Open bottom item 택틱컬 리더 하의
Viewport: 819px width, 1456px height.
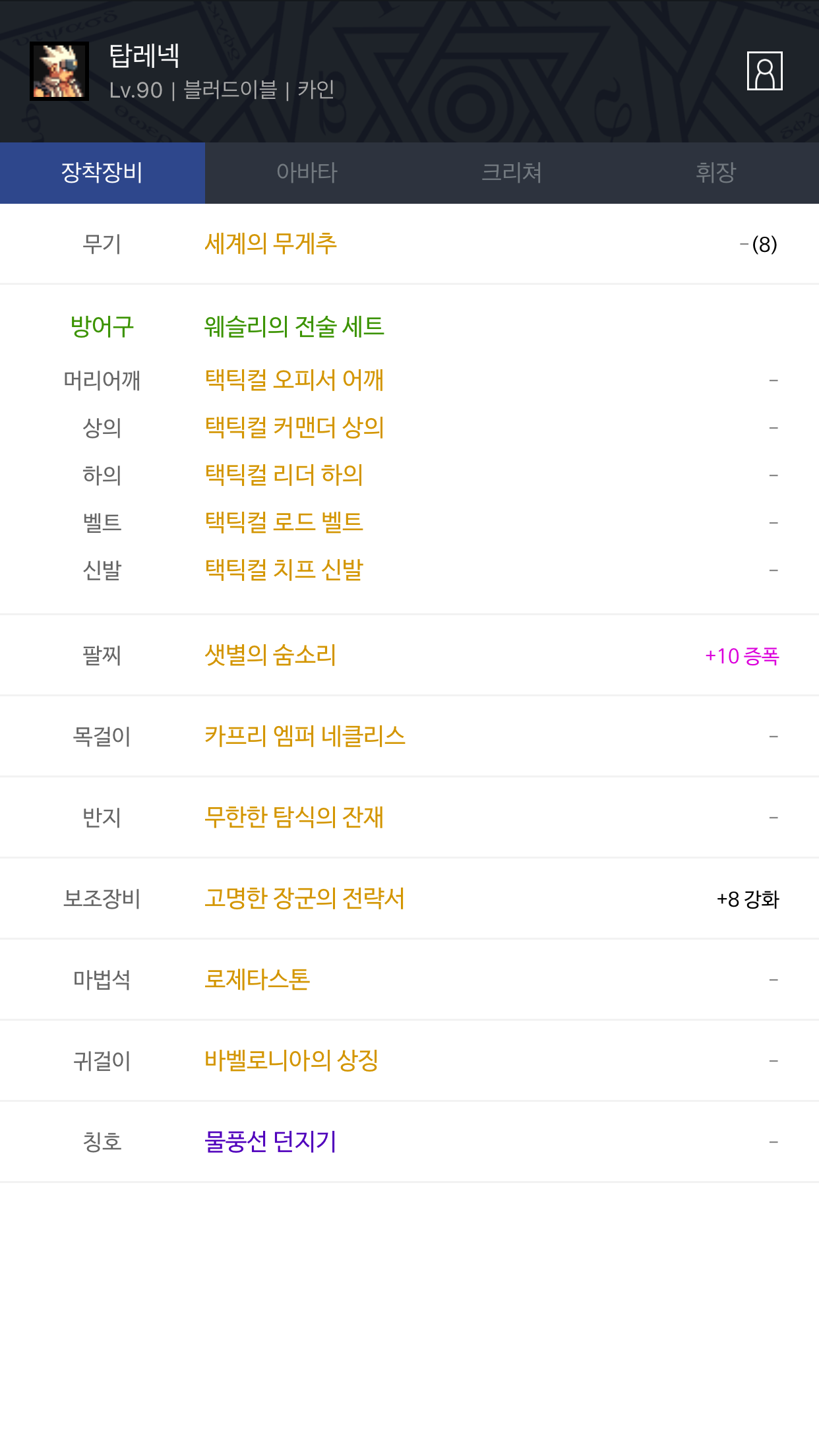click(x=284, y=475)
